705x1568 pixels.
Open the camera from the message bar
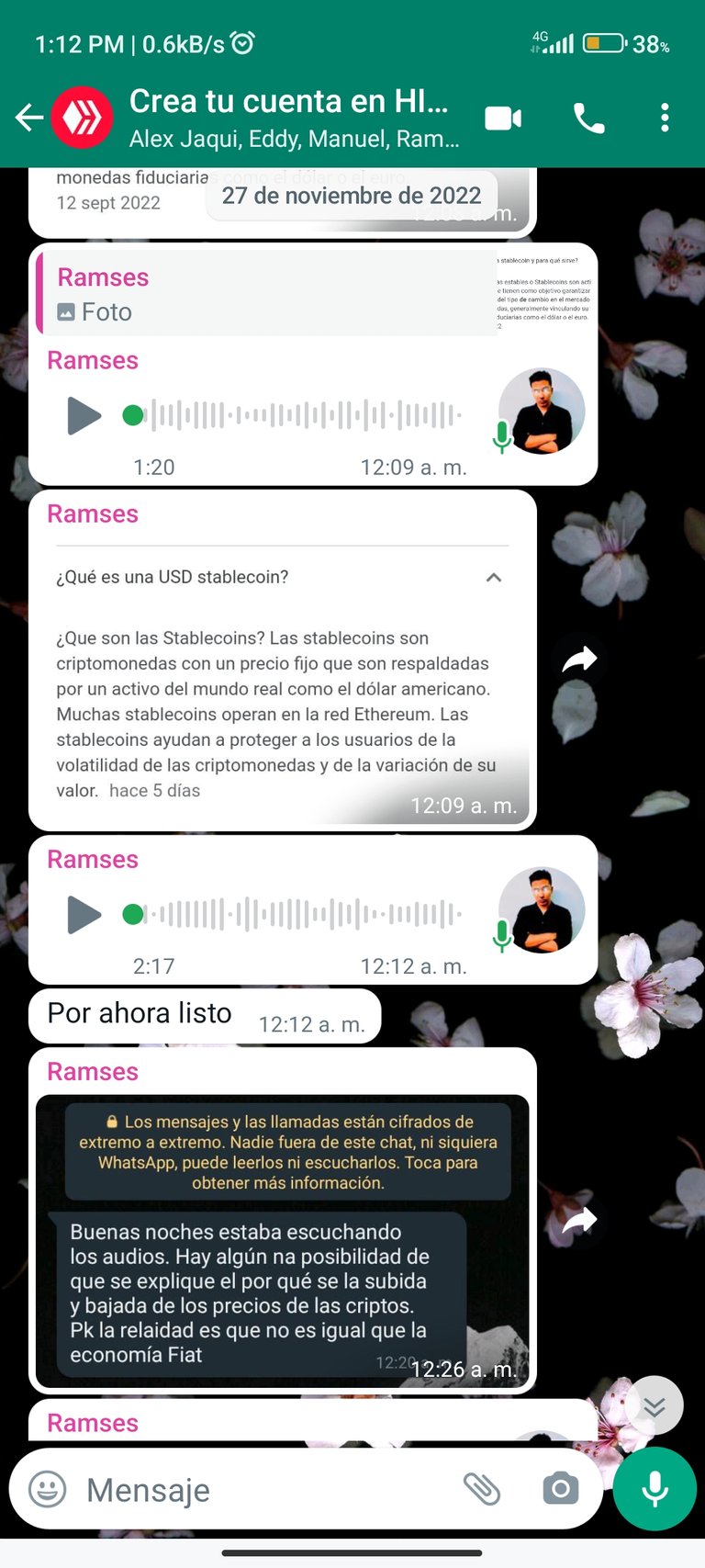tap(560, 1489)
